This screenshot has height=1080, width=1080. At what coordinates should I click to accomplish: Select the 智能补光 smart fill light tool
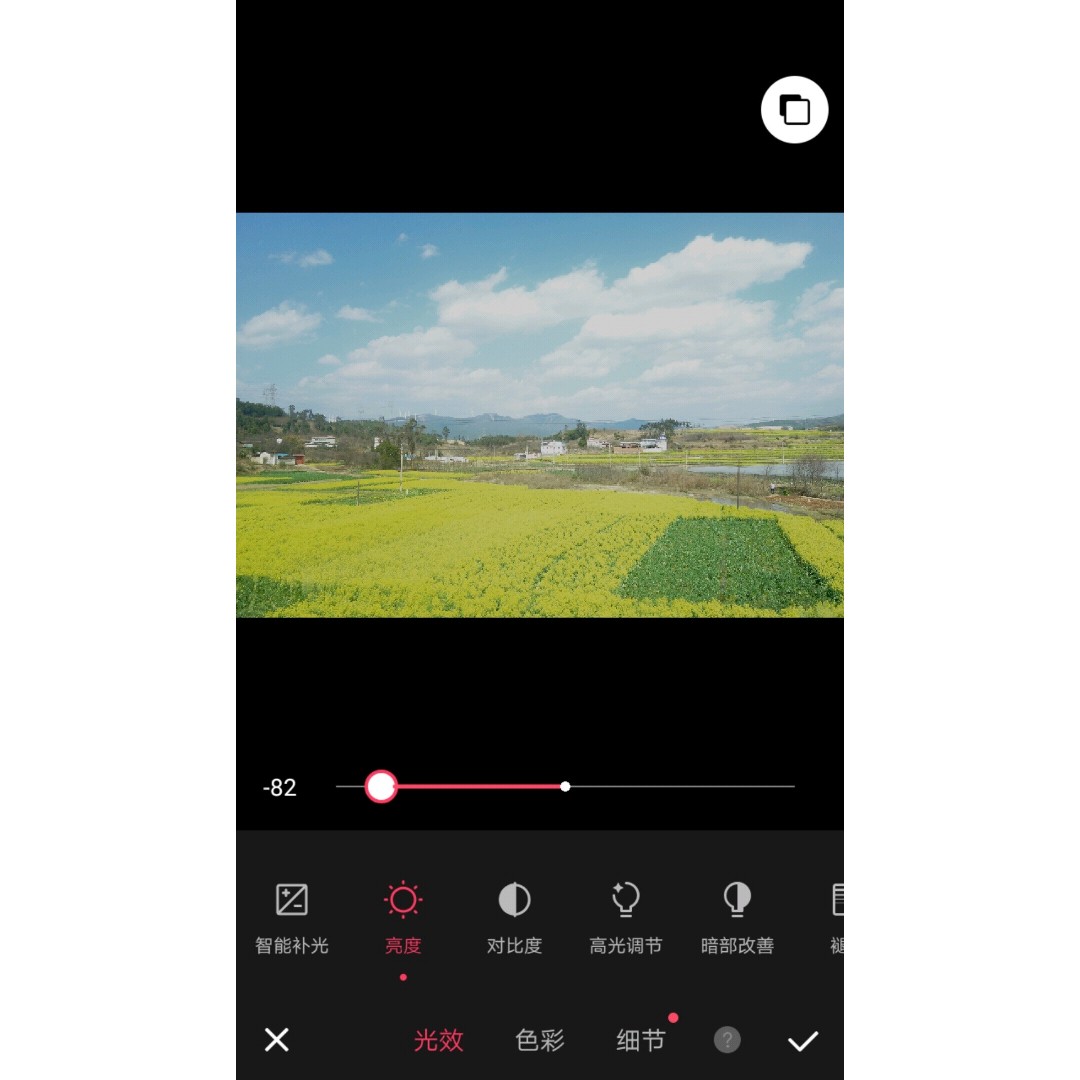(291, 917)
